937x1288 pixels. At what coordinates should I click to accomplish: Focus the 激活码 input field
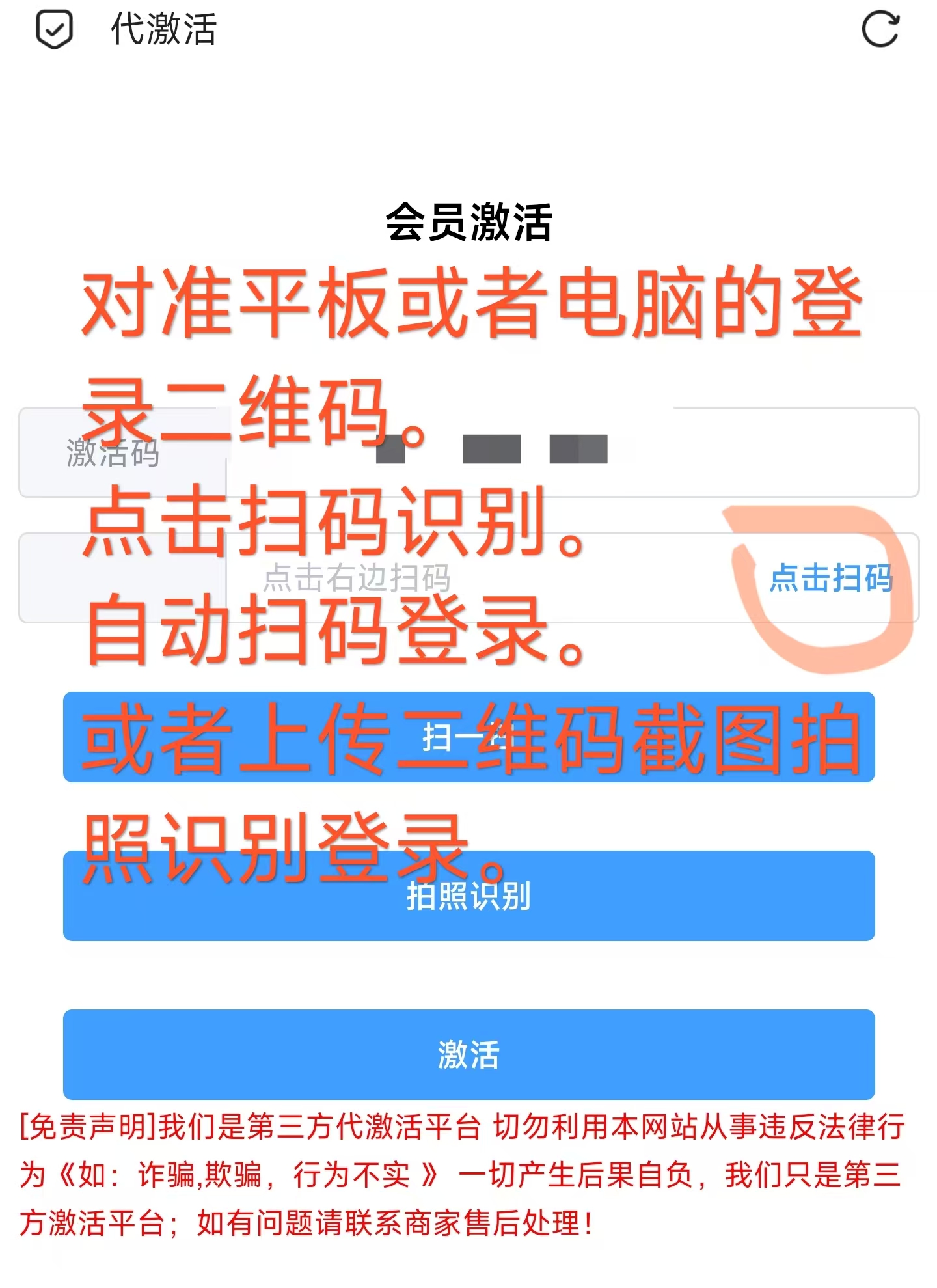click(571, 452)
